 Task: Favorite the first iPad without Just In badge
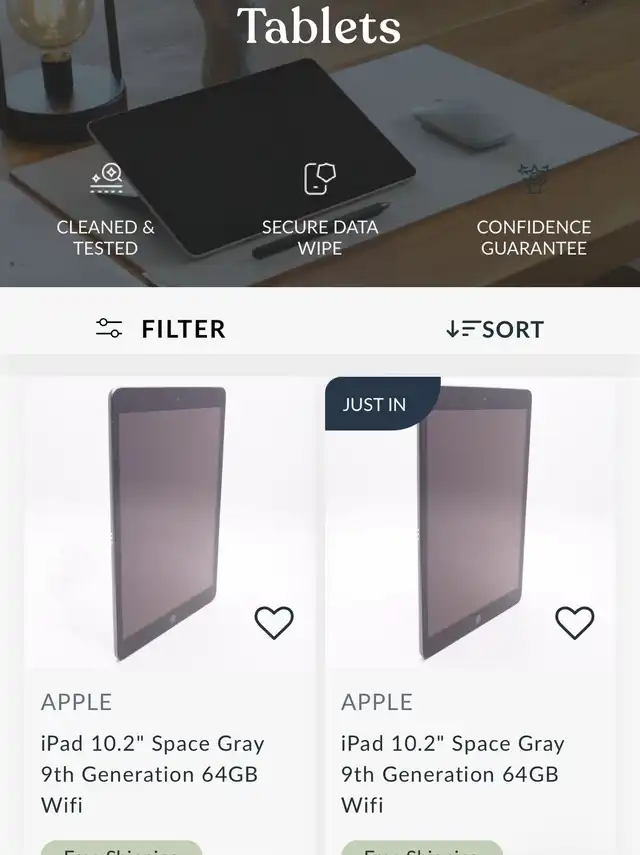274,623
